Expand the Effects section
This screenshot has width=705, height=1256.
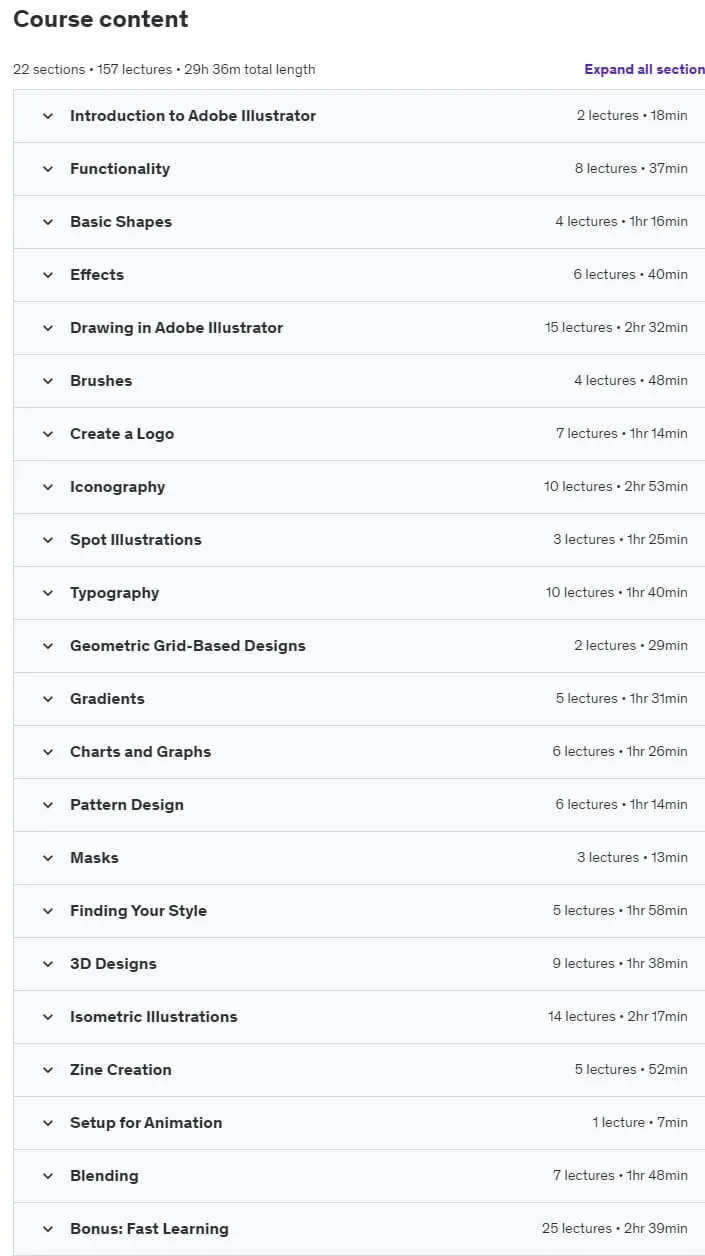coord(359,275)
